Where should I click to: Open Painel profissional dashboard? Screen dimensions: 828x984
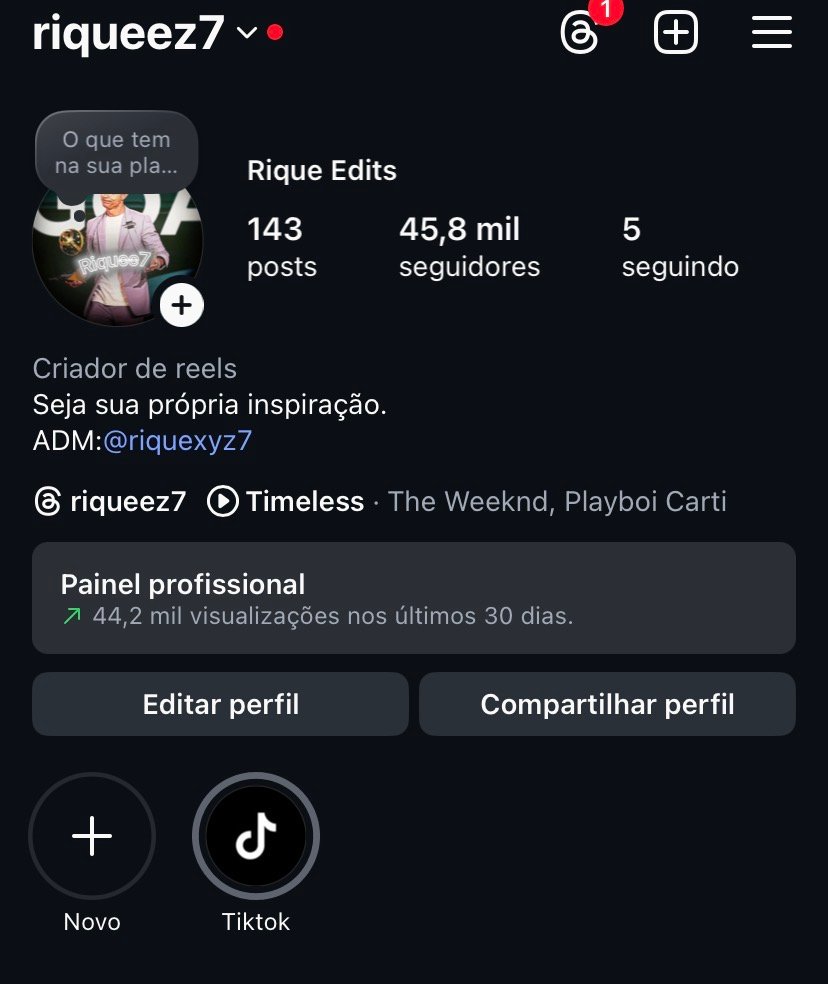[414, 598]
